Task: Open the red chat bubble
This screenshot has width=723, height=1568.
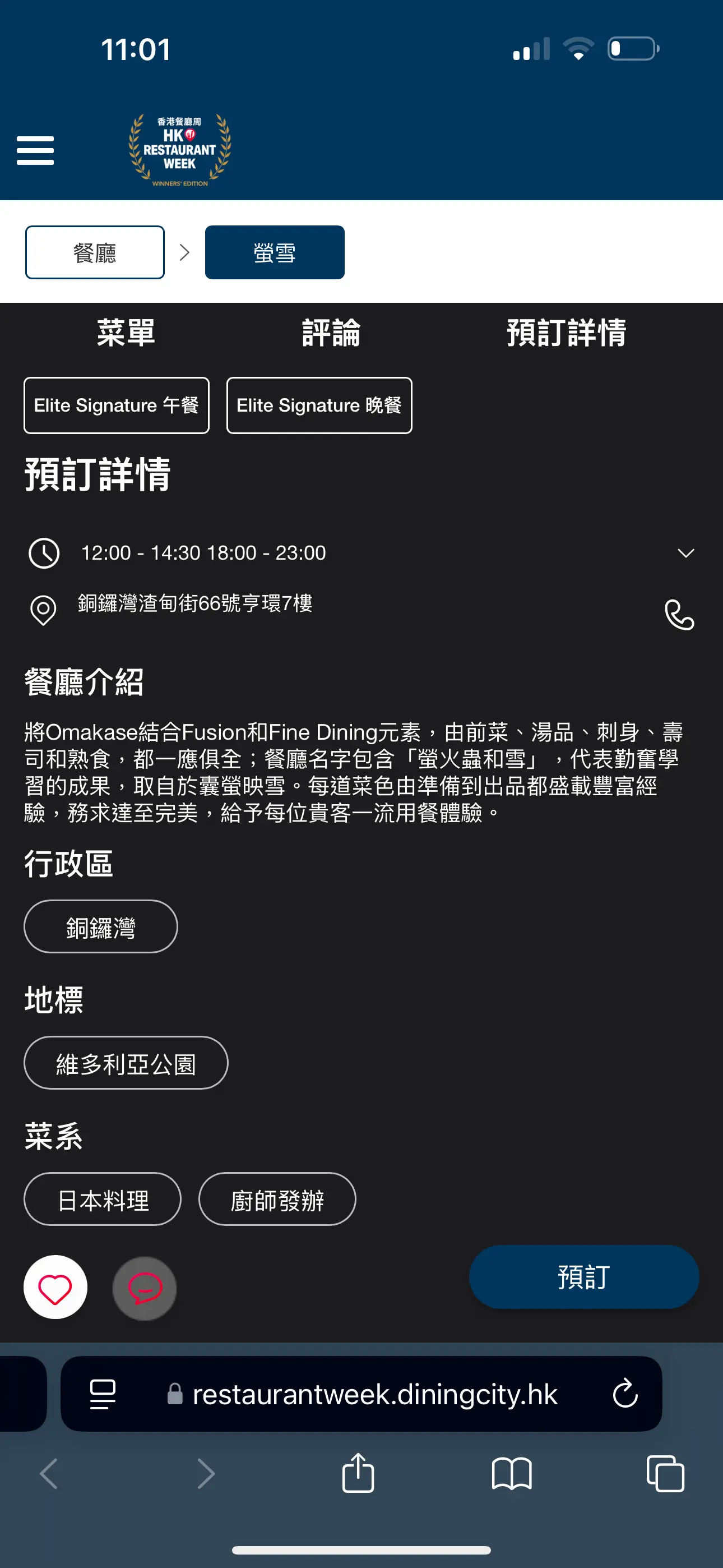Action: point(145,1288)
